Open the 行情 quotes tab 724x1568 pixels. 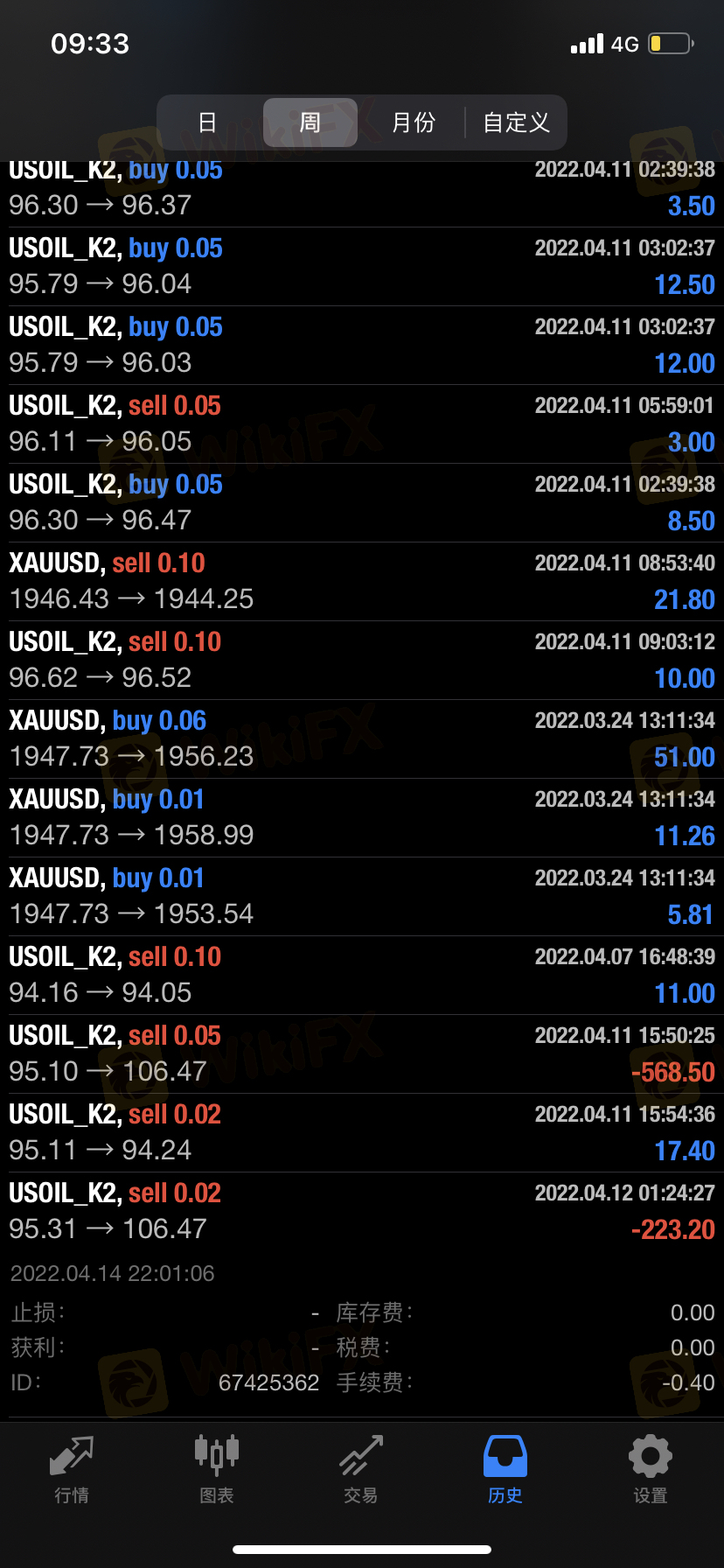coord(72,1470)
